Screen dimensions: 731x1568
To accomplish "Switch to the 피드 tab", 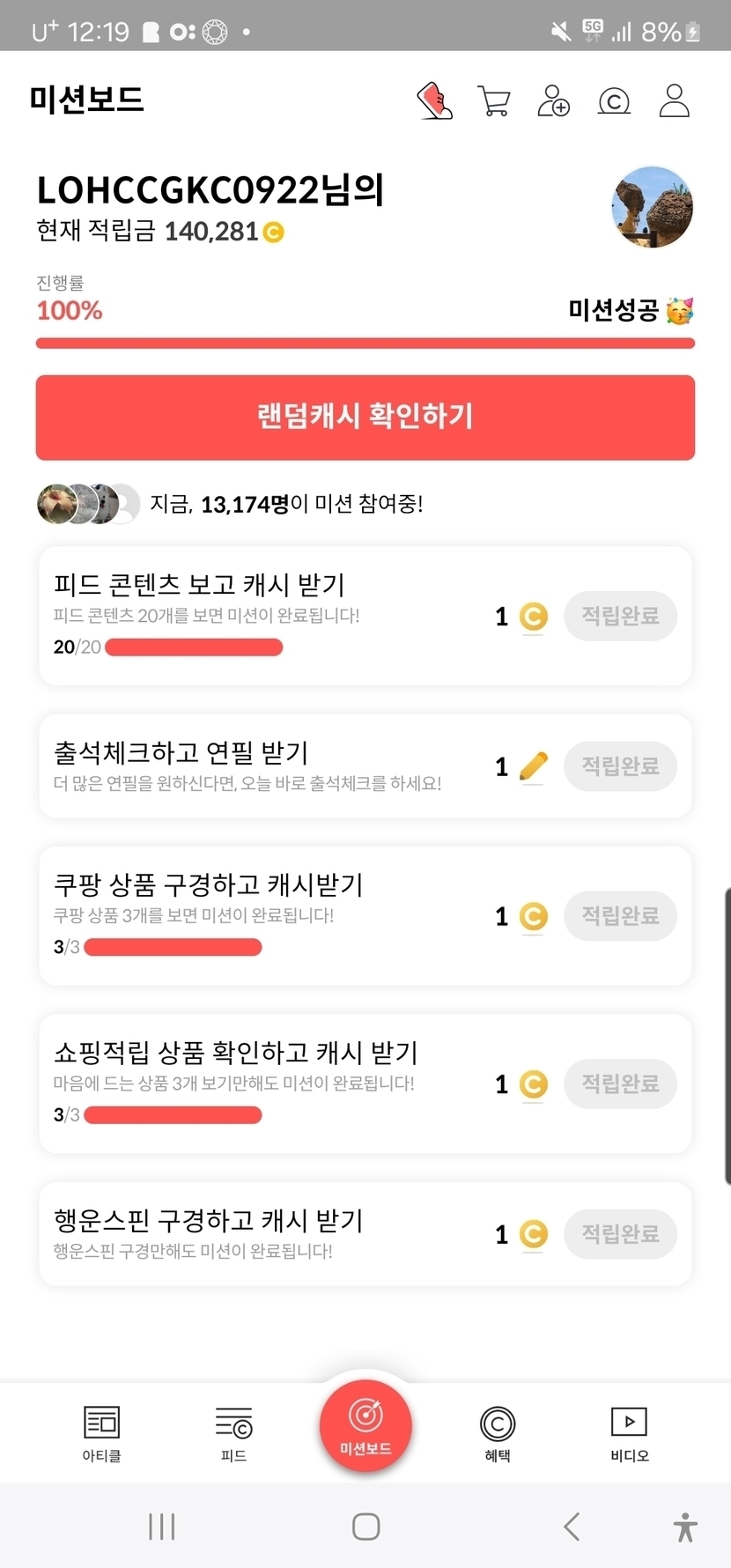I will click(x=233, y=1432).
